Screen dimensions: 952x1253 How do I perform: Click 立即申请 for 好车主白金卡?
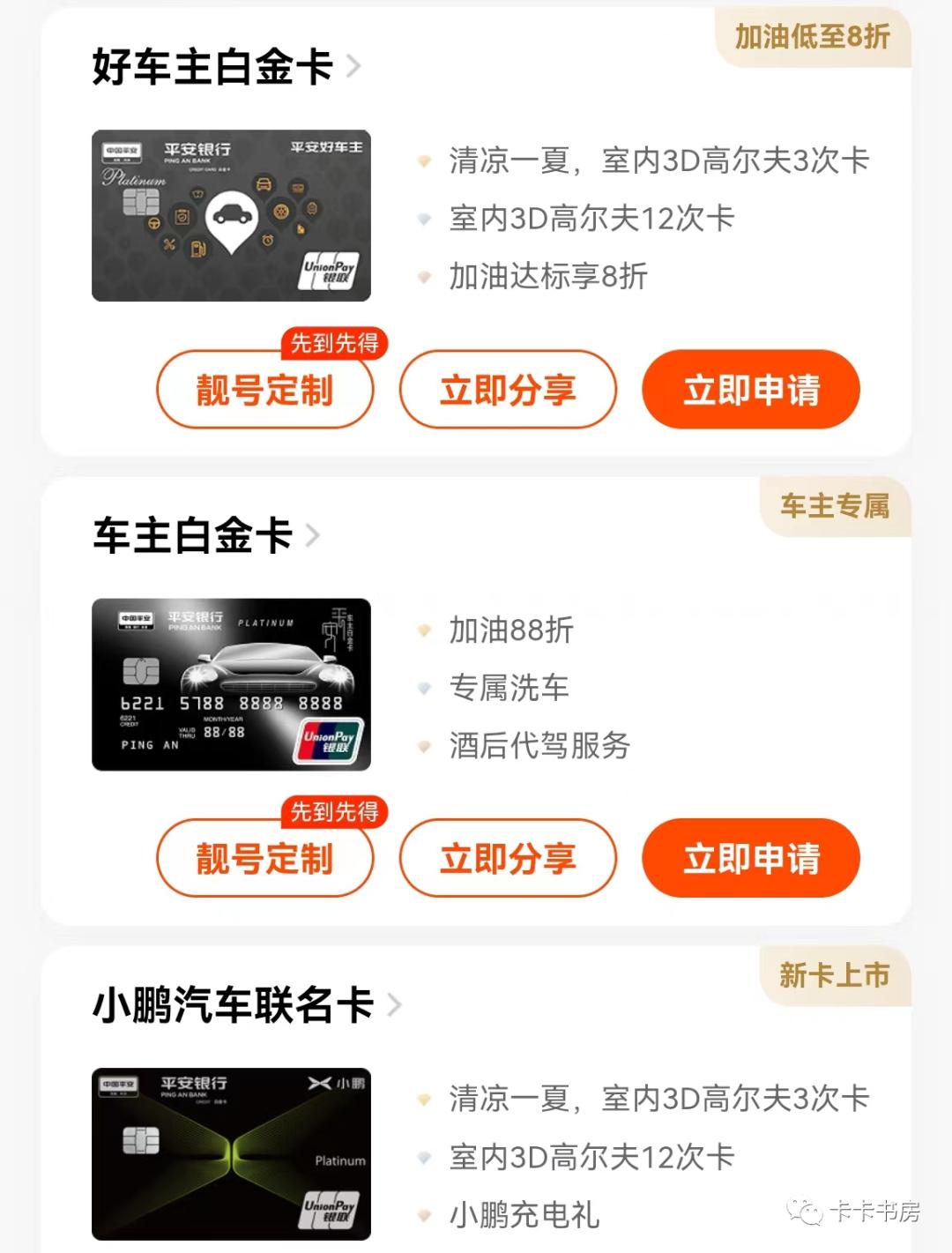pos(750,389)
